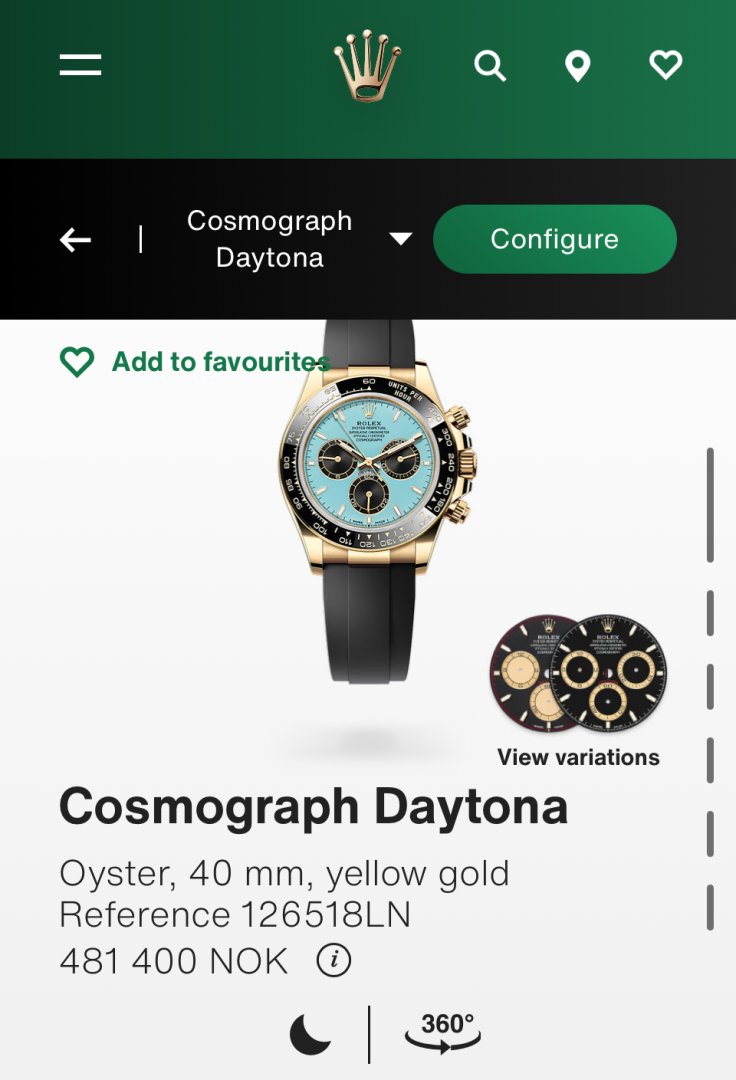View dial variations

pos(578,690)
